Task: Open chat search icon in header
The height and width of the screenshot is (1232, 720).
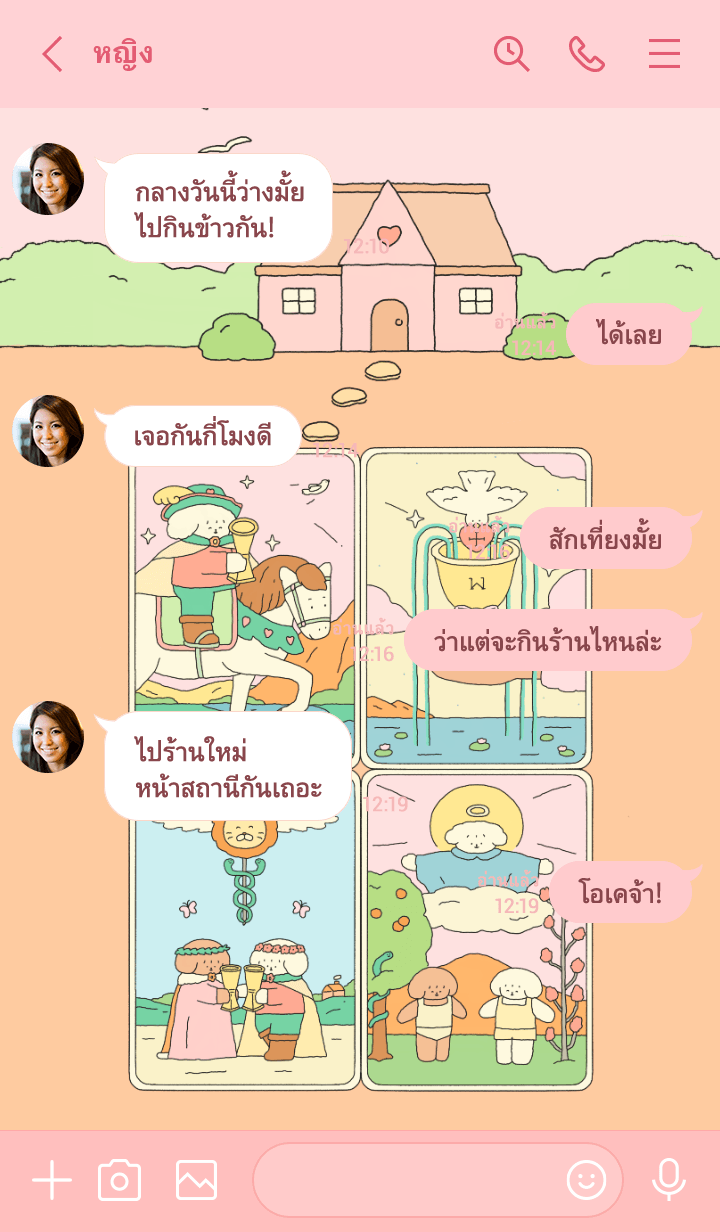Action: [511, 54]
